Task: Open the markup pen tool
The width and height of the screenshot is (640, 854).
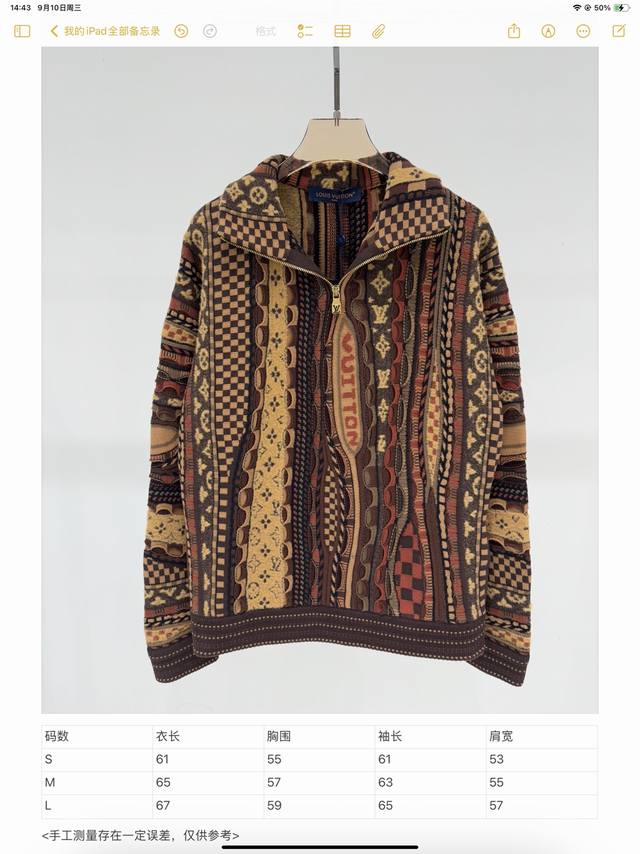Action: click(x=548, y=31)
